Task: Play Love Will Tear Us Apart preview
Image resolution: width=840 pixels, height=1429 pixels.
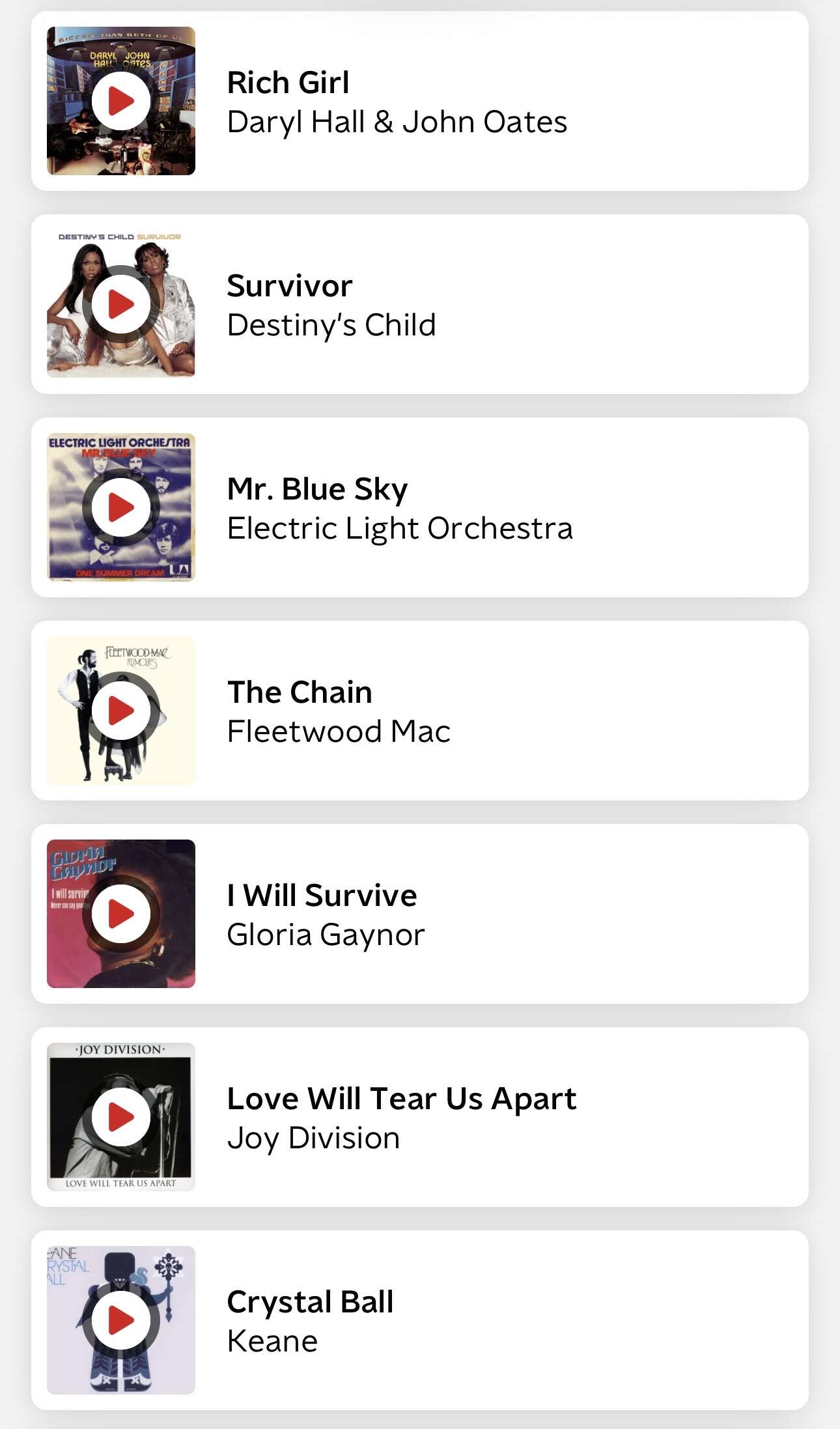Action: point(121,1117)
